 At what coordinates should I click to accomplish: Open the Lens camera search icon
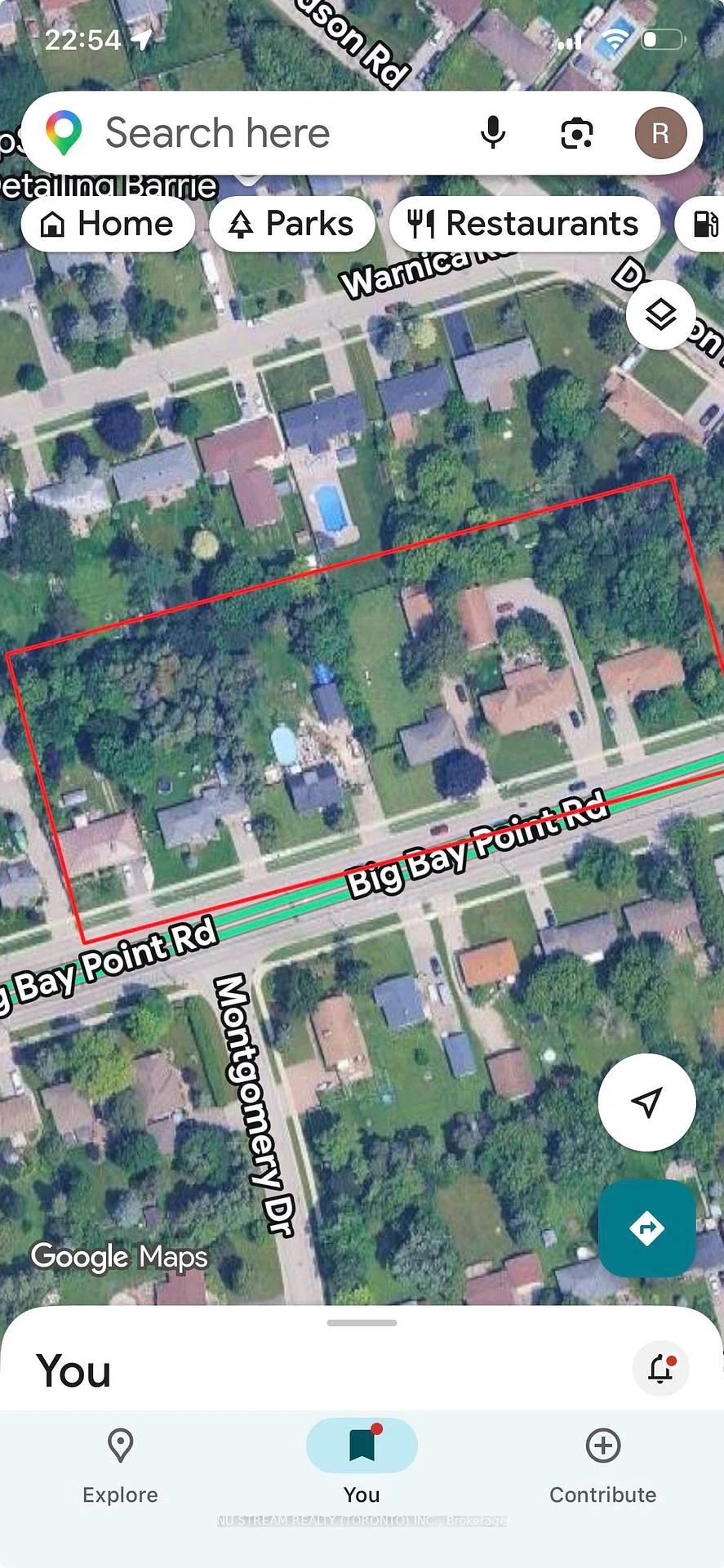[x=577, y=133]
